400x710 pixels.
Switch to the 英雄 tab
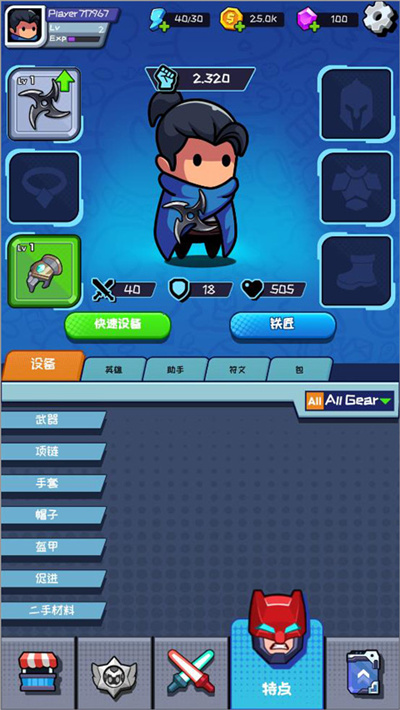[x=114, y=369]
